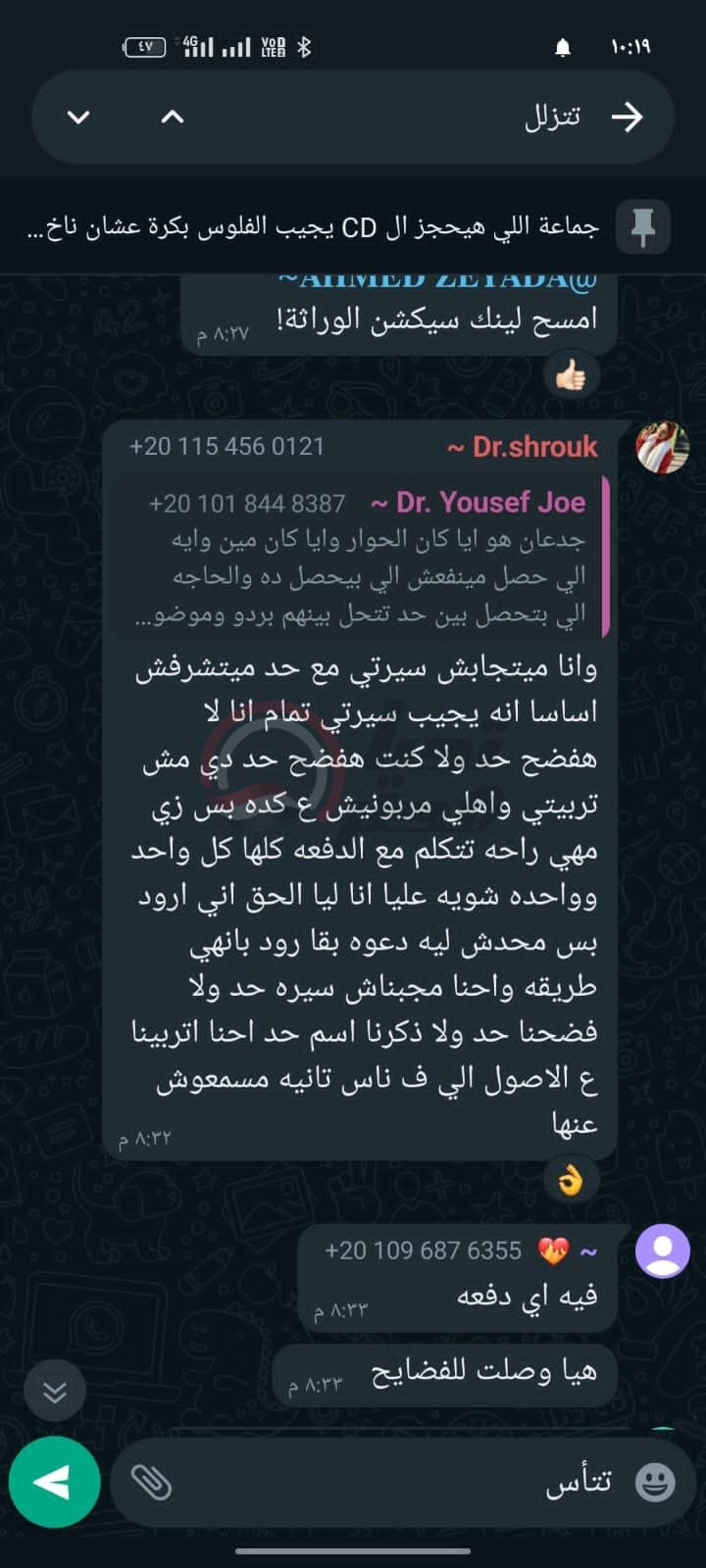
Task: Attach a file with the paperclip
Action: (151, 1482)
